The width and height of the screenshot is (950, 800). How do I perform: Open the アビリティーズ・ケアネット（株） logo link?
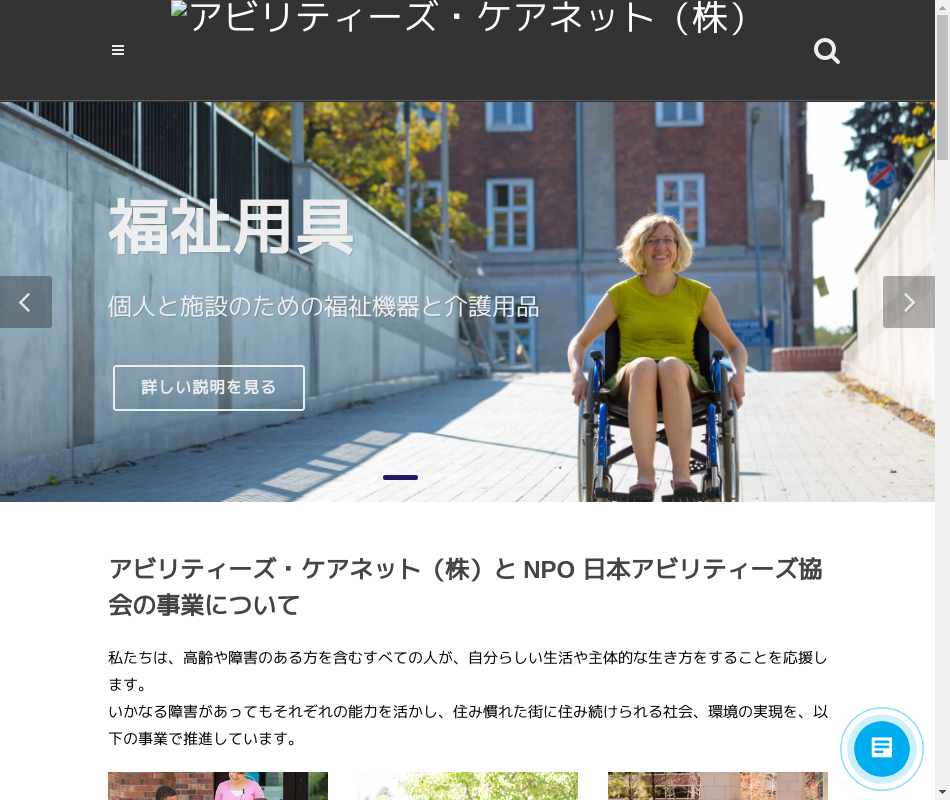pos(460,18)
